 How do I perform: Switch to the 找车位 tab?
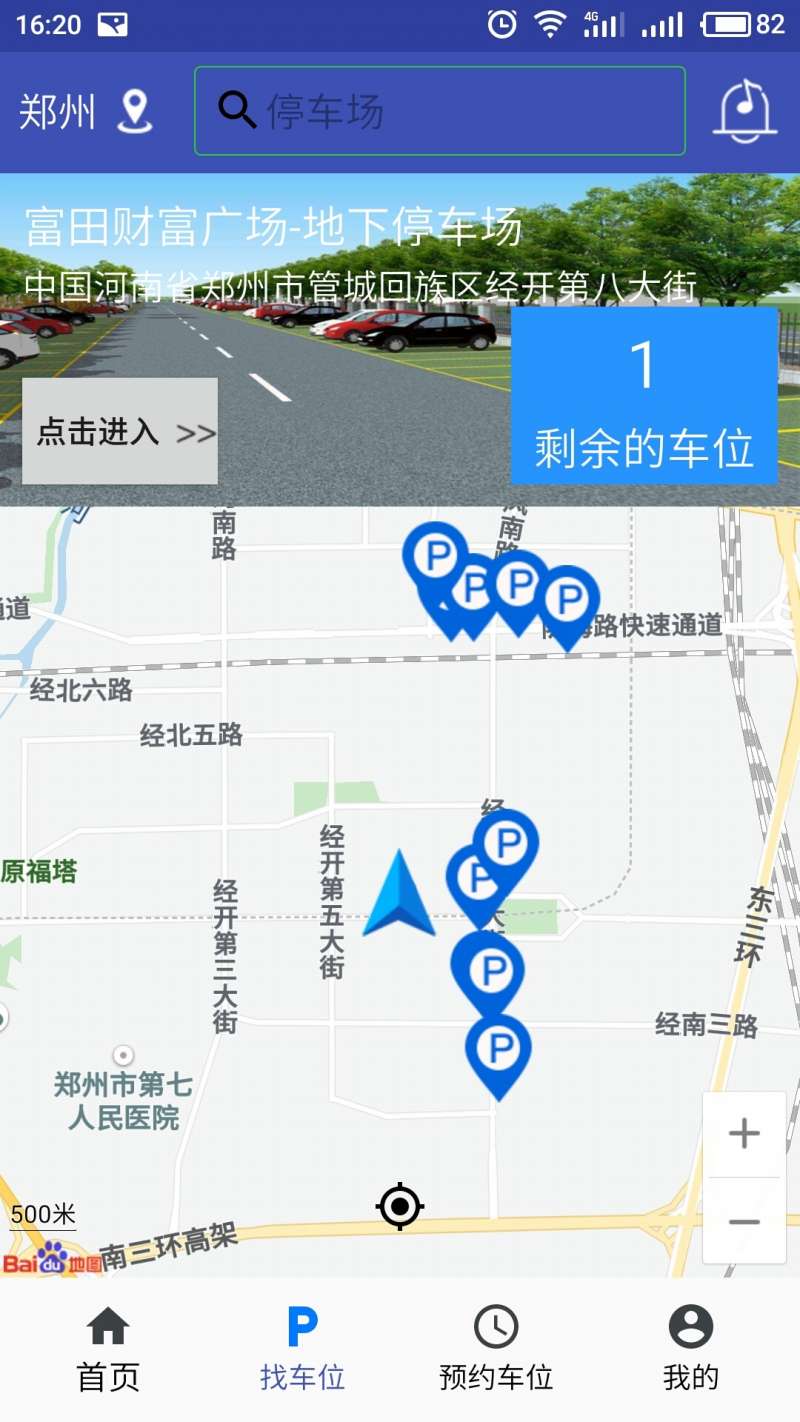(x=302, y=1349)
